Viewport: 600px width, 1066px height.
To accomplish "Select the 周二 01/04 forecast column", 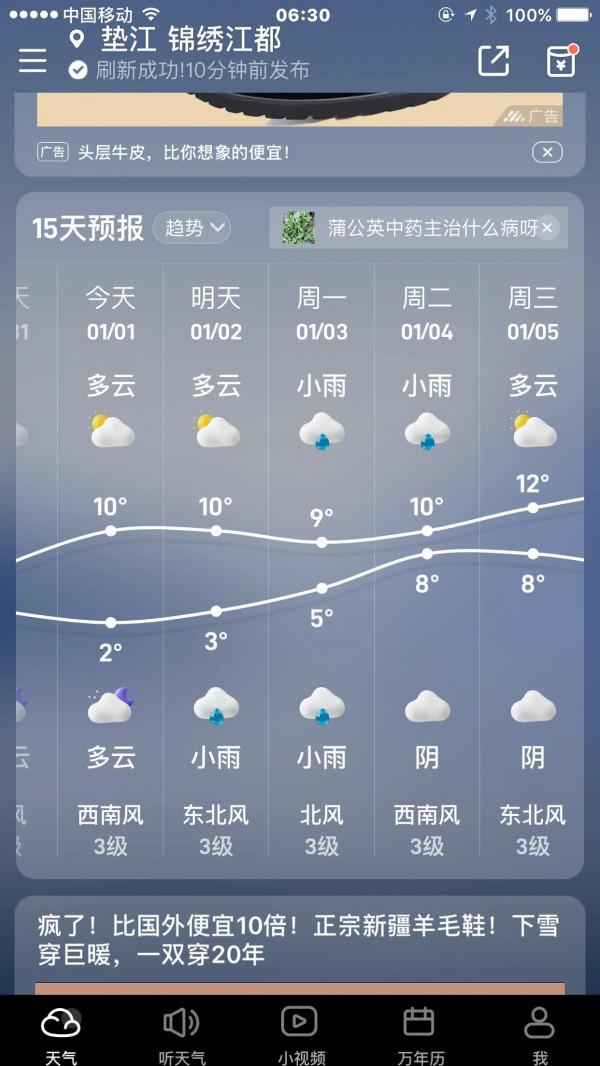I will click(427, 560).
